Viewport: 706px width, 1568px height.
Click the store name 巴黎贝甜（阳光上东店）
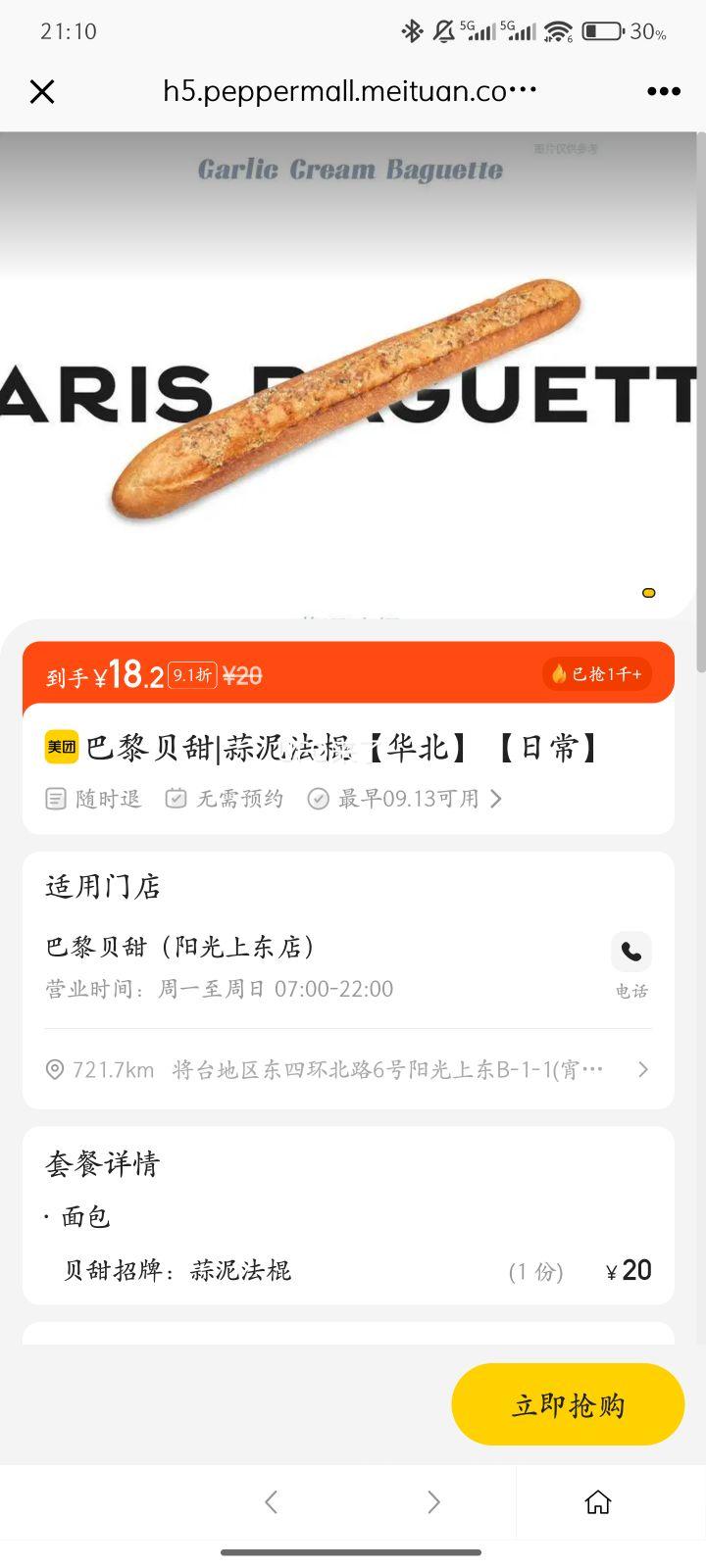(x=181, y=947)
